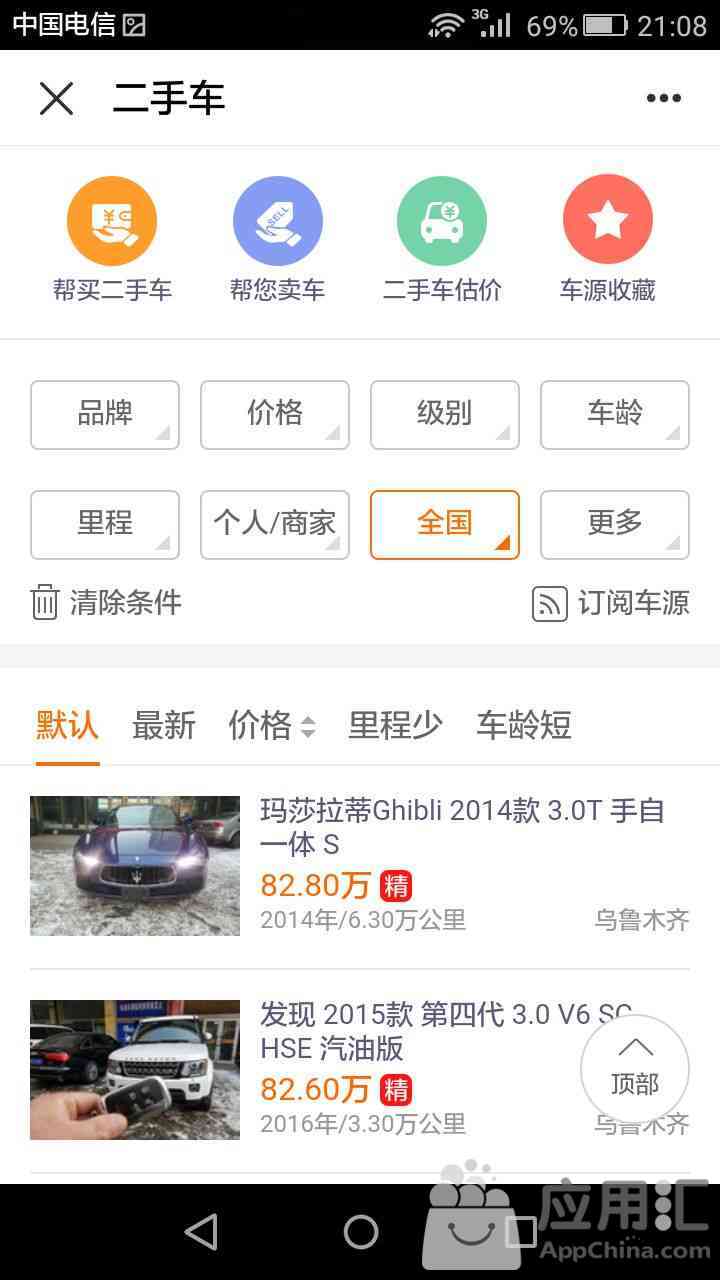Open the 个人/商家 seller type filter

click(x=275, y=524)
